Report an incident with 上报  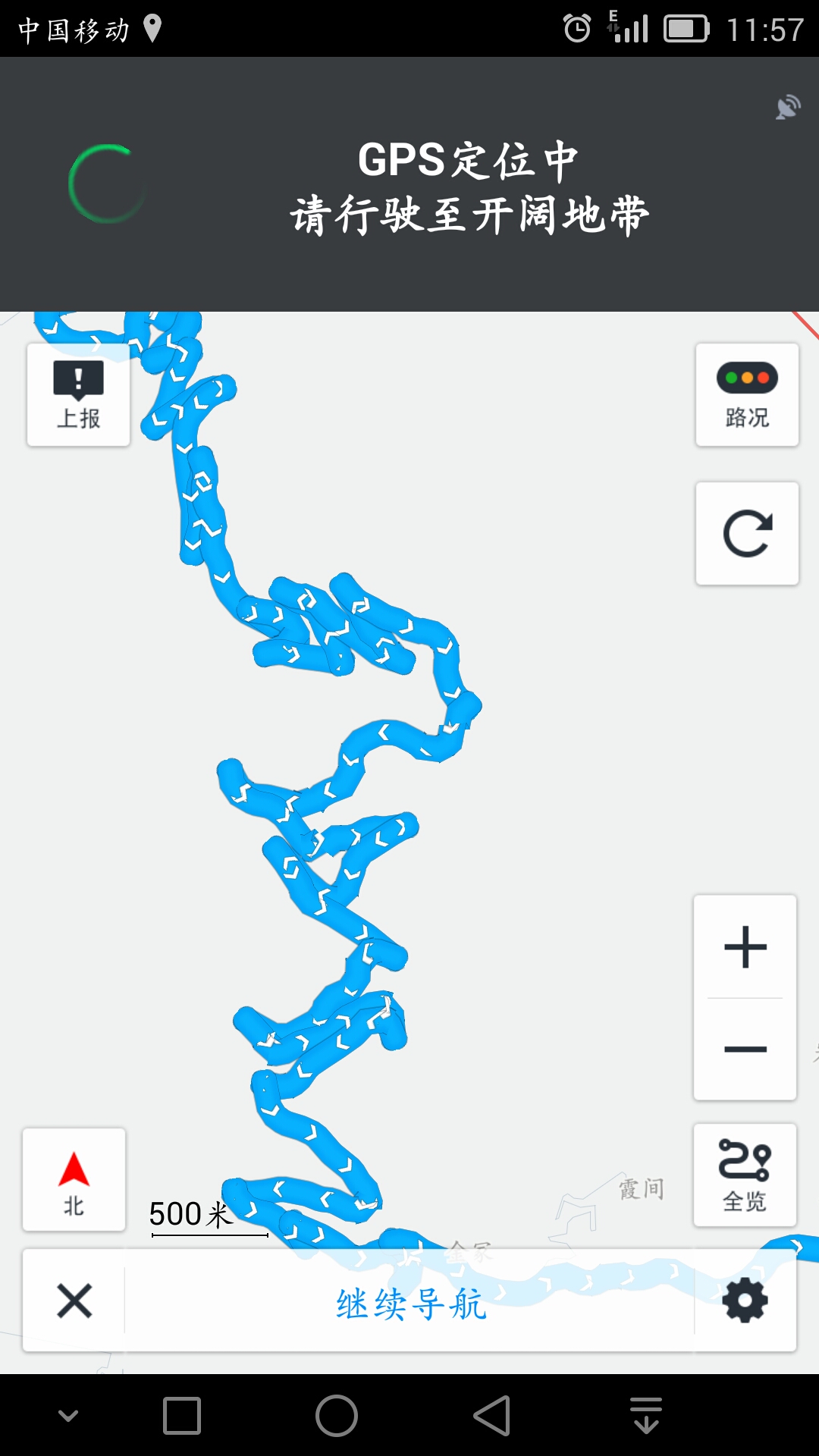click(78, 394)
